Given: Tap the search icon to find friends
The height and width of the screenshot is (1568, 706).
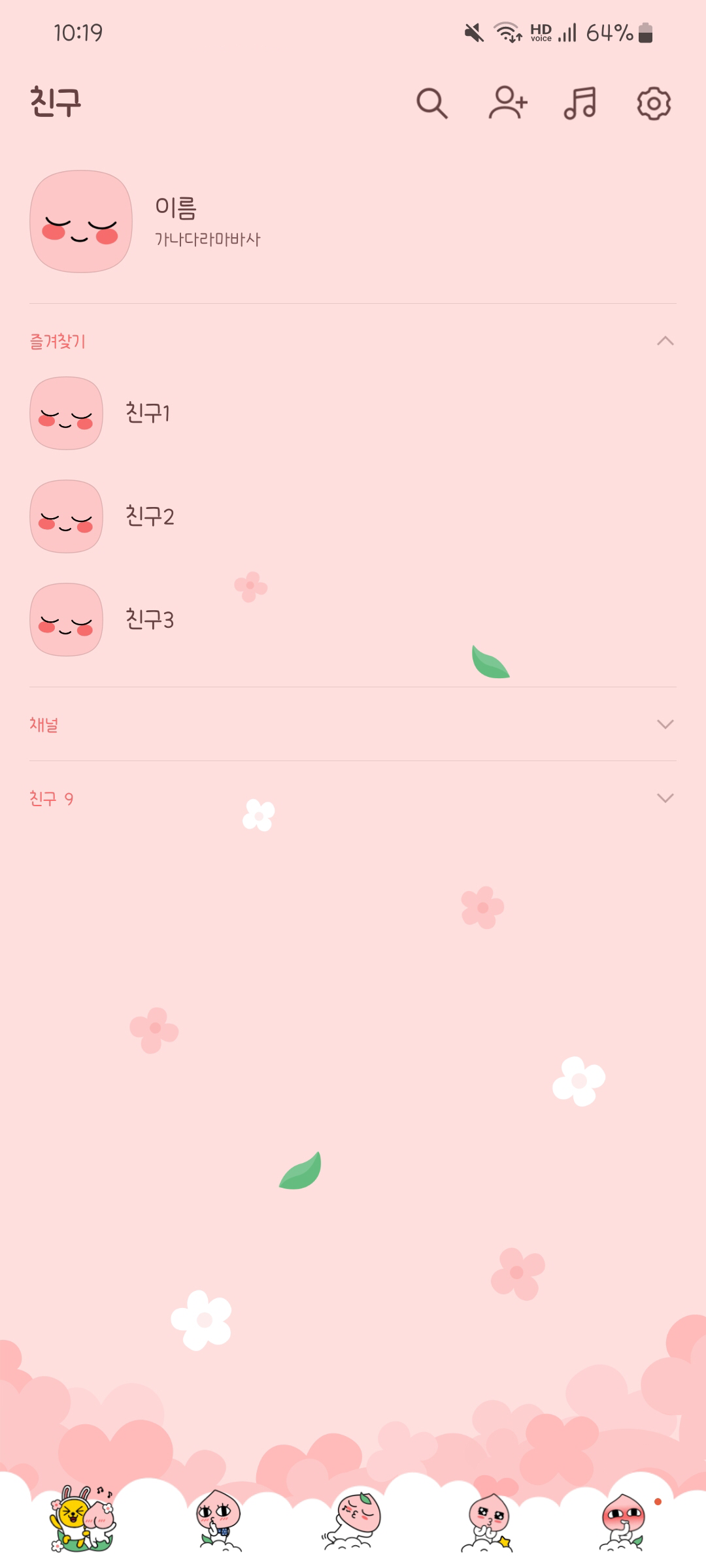Looking at the screenshot, I should pos(433,103).
